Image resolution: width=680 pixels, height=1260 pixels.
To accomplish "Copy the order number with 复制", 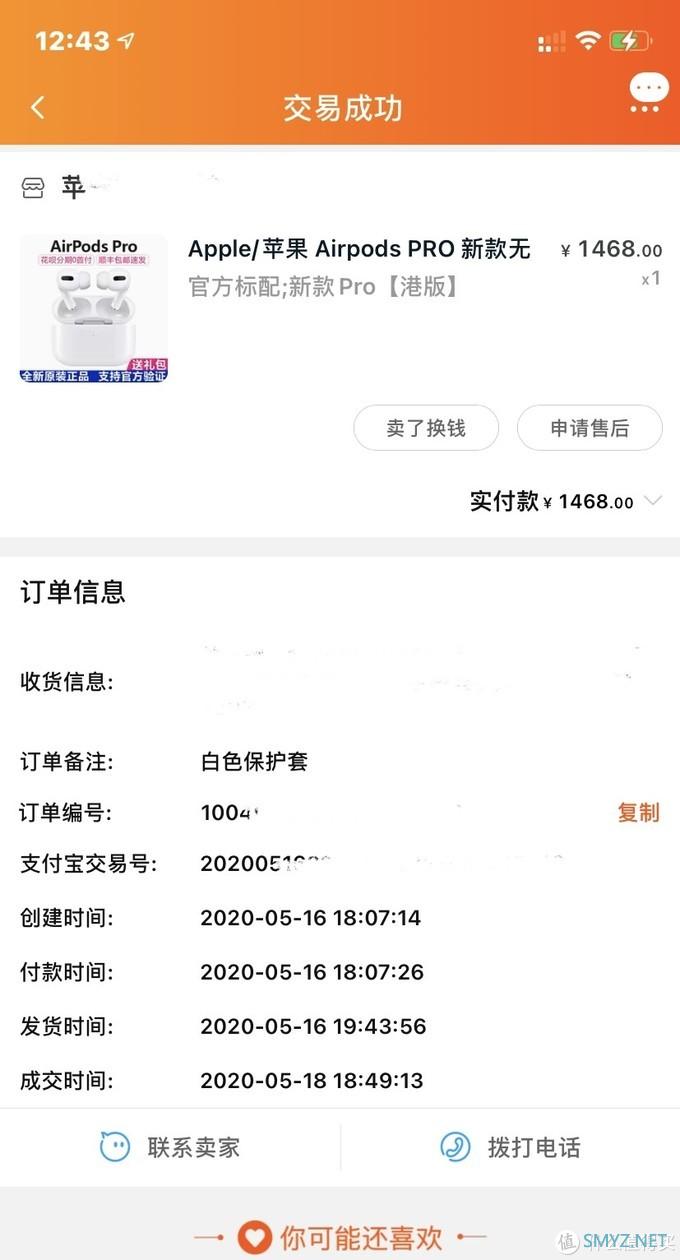I will 638,813.
